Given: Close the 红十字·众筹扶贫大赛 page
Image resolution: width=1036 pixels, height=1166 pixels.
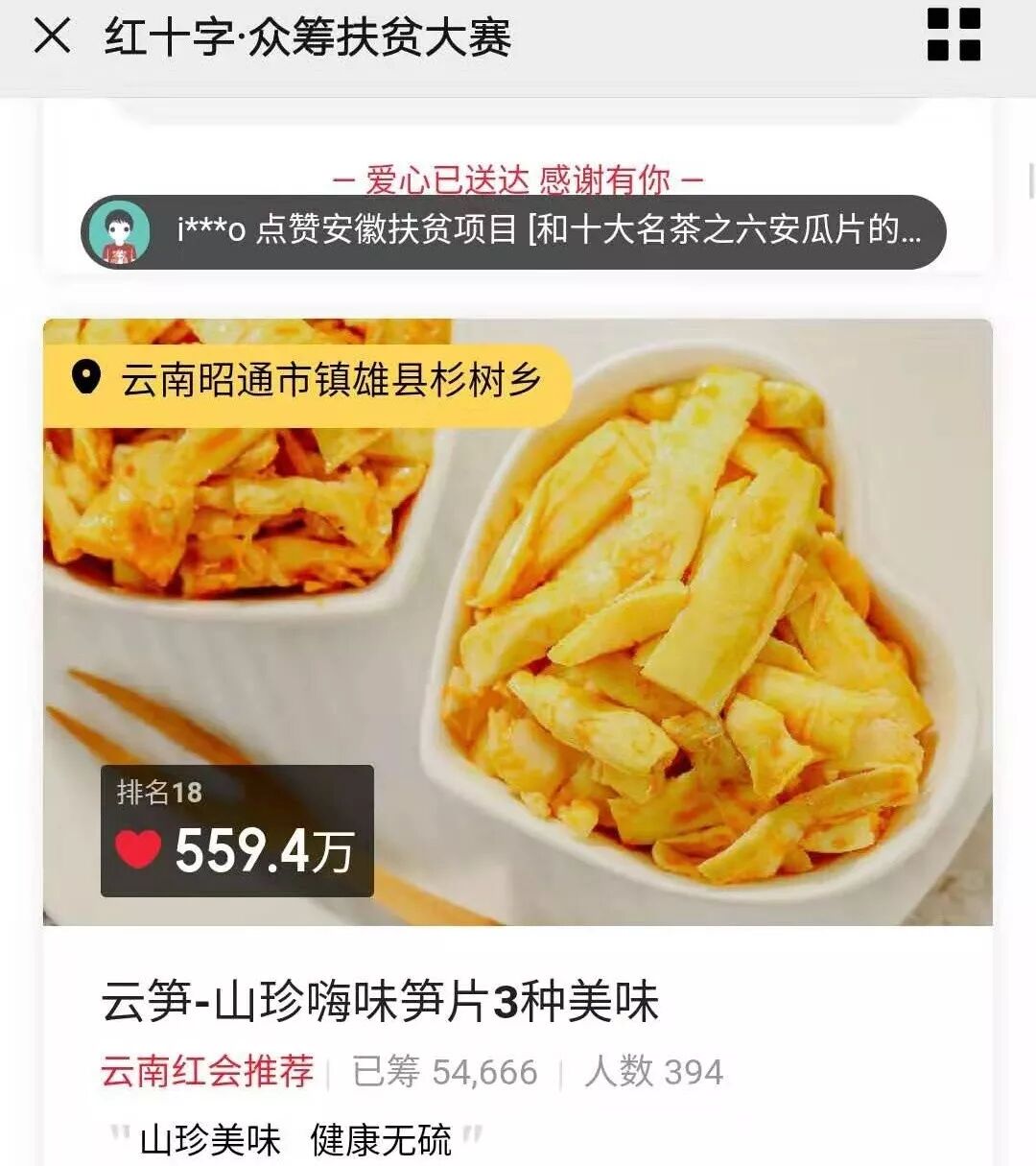Looking at the screenshot, I should tap(52, 37).
